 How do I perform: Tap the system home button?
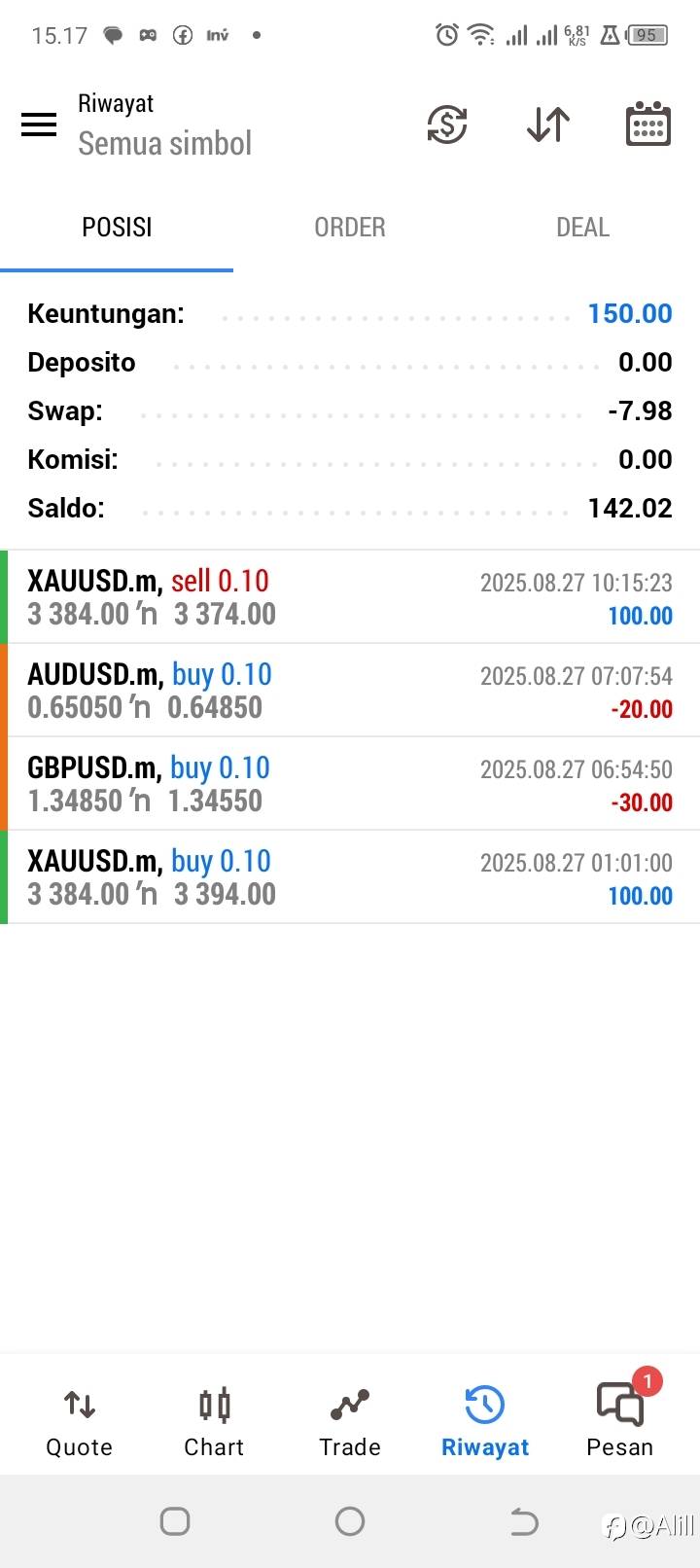click(350, 1521)
